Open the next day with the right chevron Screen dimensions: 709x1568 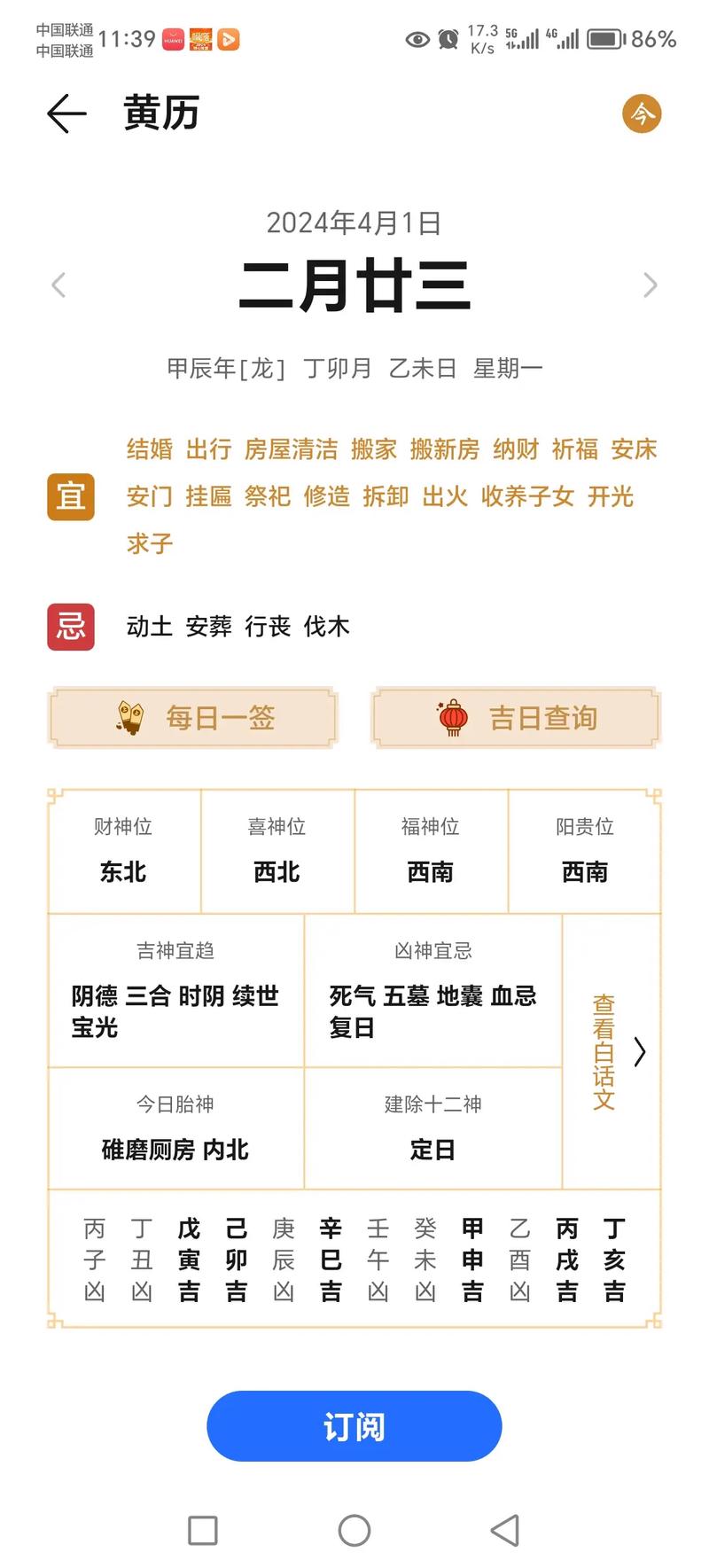pyautogui.click(x=651, y=285)
